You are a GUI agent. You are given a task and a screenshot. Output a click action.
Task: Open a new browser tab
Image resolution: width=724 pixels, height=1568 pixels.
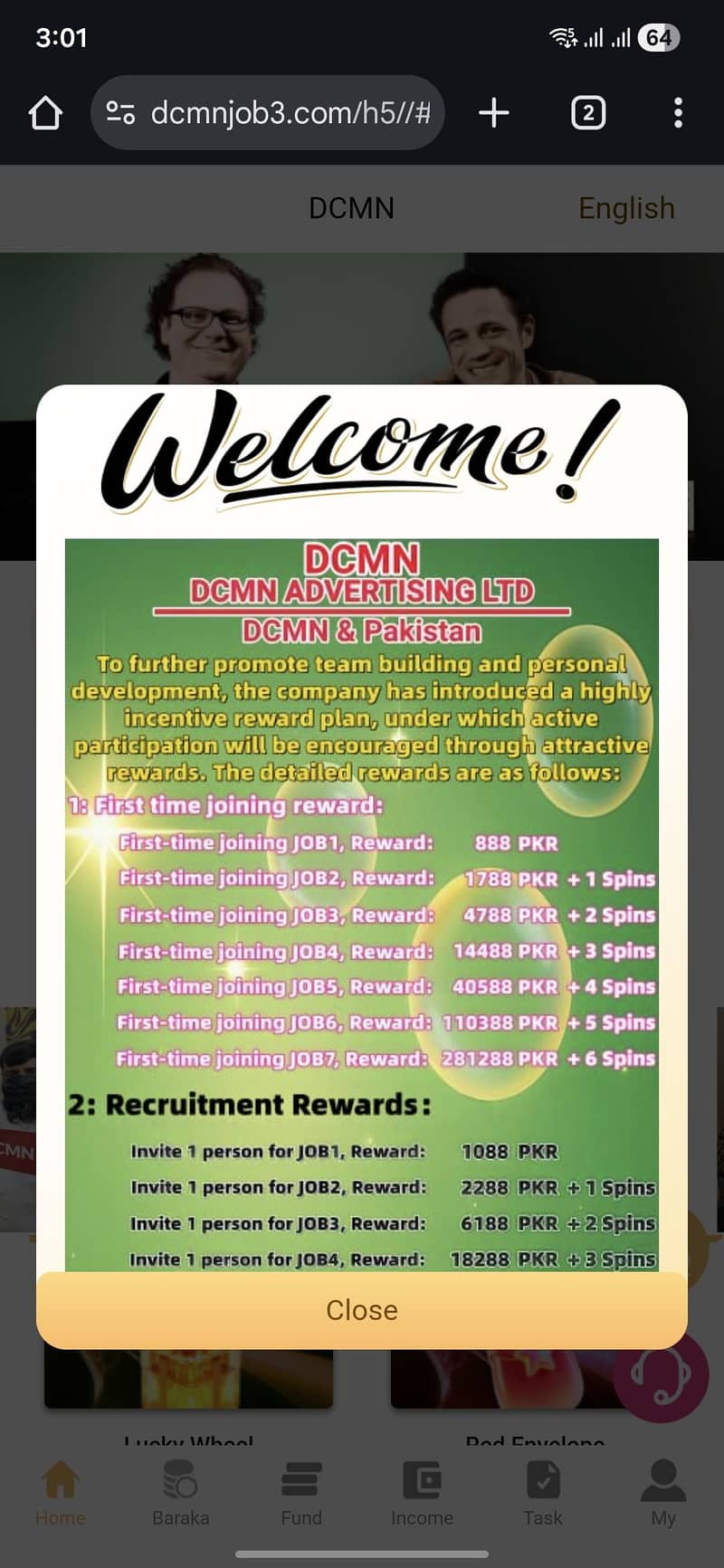(493, 113)
